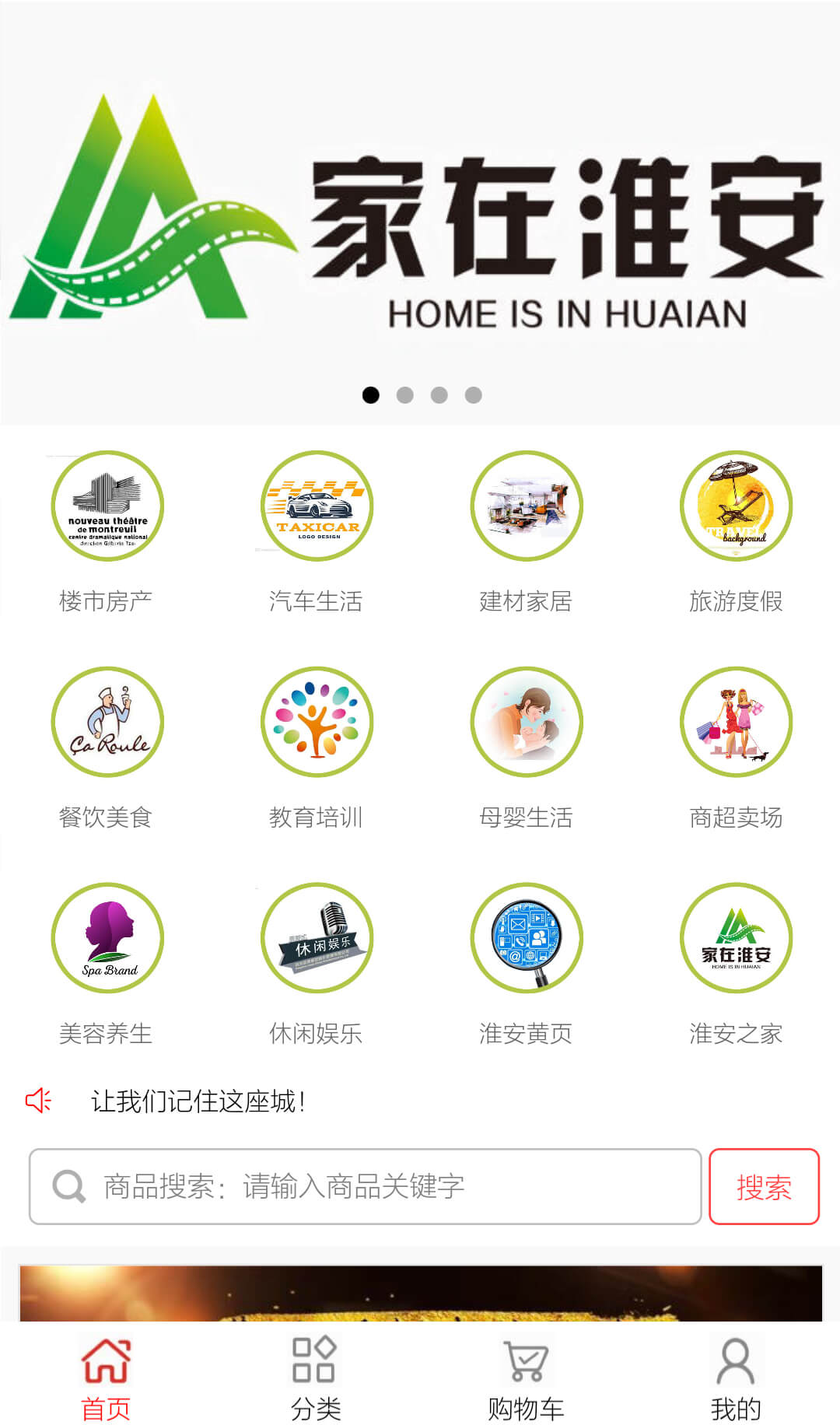The height and width of the screenshot is (1425, 840).
Task: Open the 教育培训 category
Action: (317, 723)
